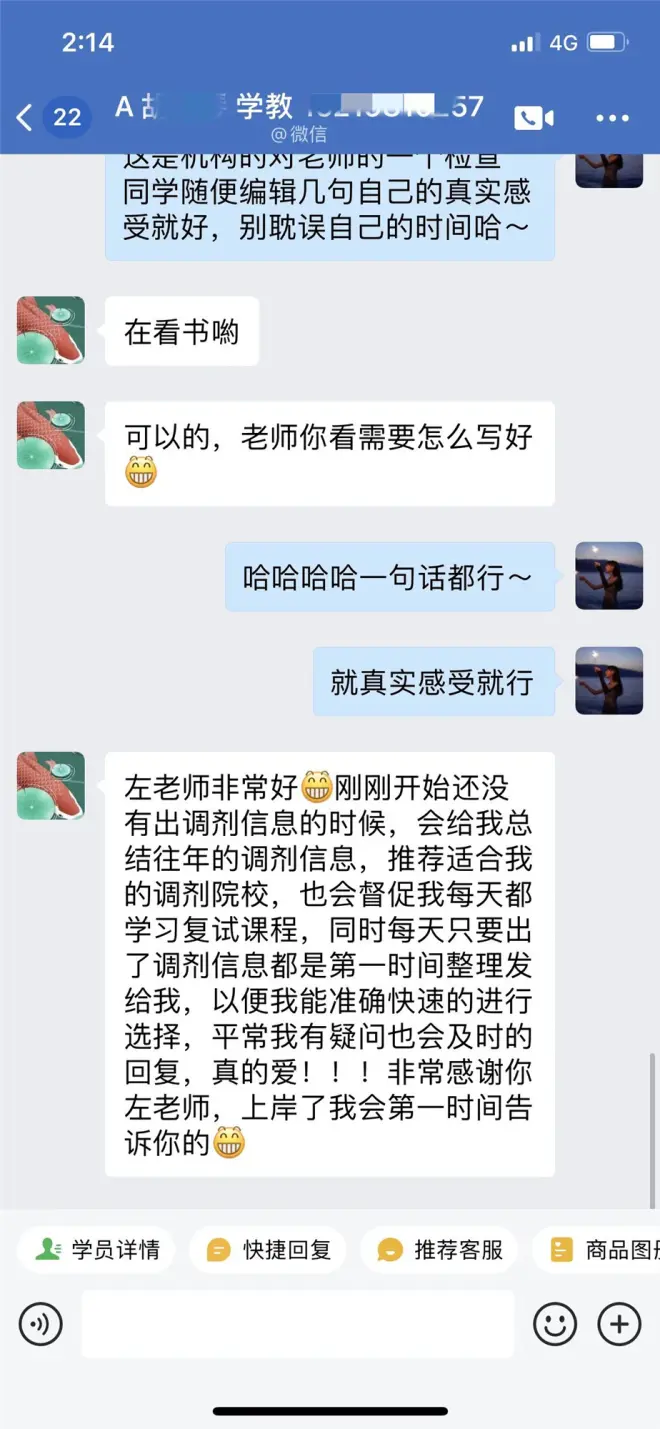This screenshot has height=1429, width=660.
Task: Switch to voice input mode
Action: click(x=41, y=1325)
